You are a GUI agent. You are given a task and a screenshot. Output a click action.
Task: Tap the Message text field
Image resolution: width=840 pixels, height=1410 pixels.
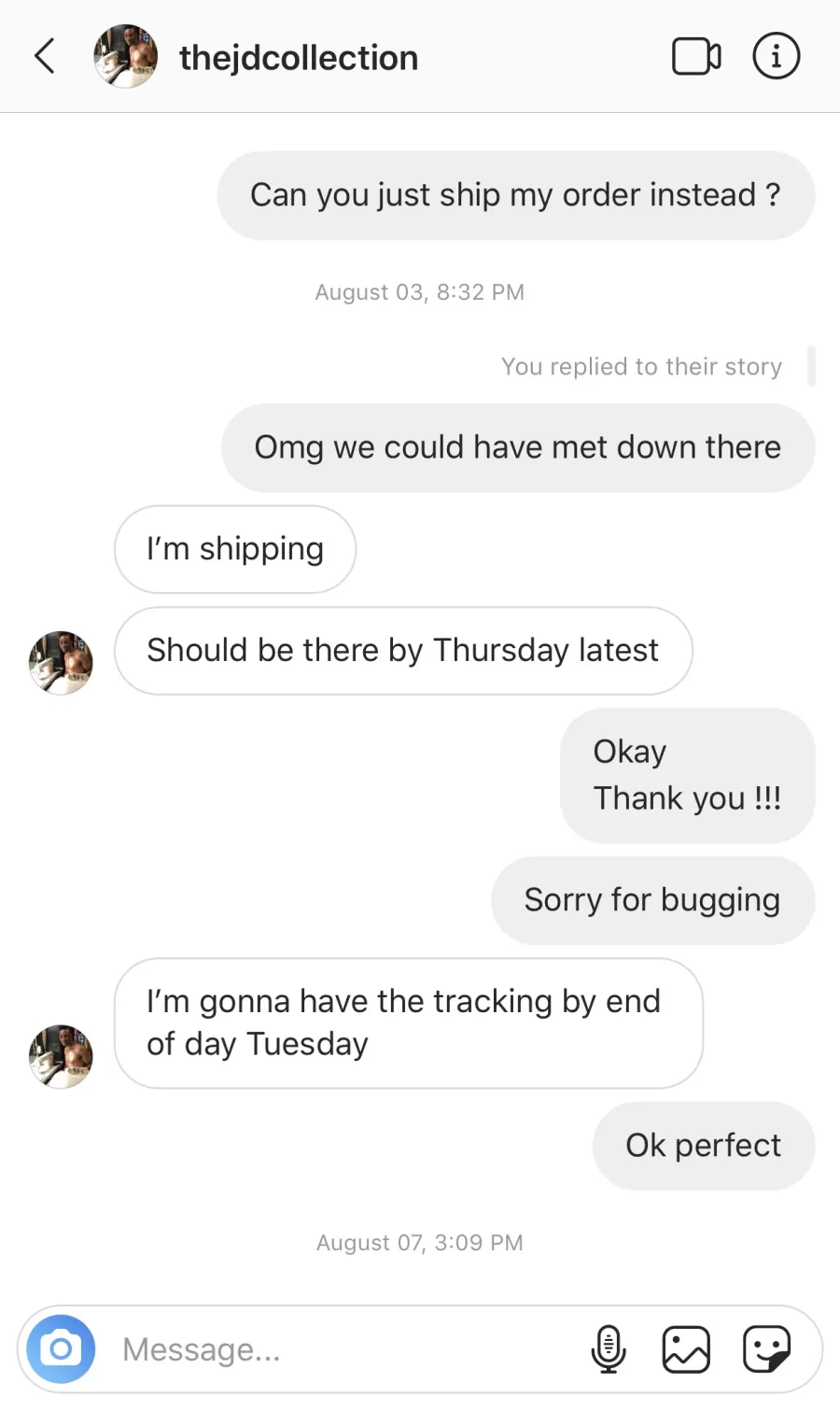(345, 1349)
